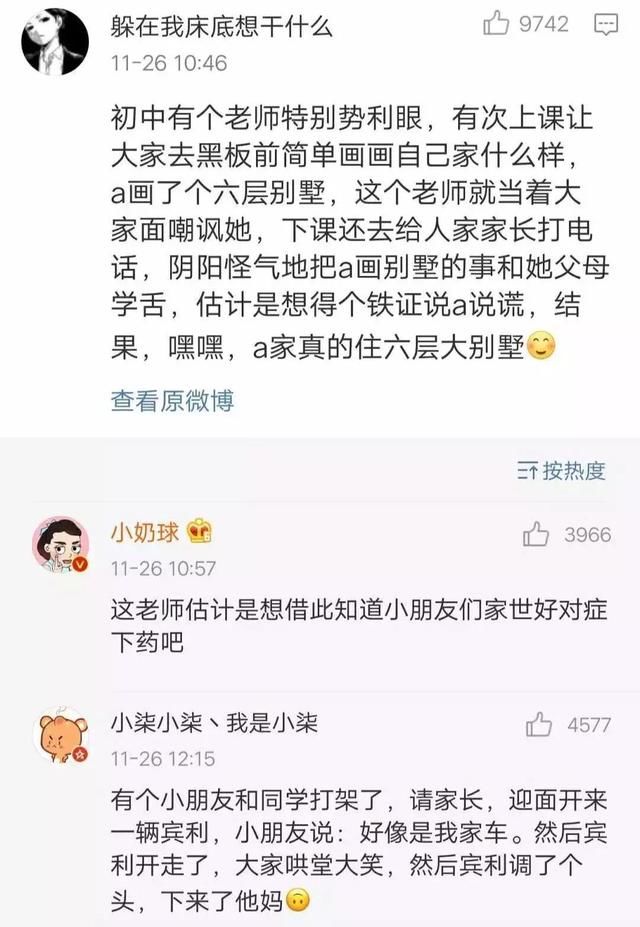Tap the username 小奶球
Screen dimensions: 640x927
pyautogui.click(x=145, y=532)
